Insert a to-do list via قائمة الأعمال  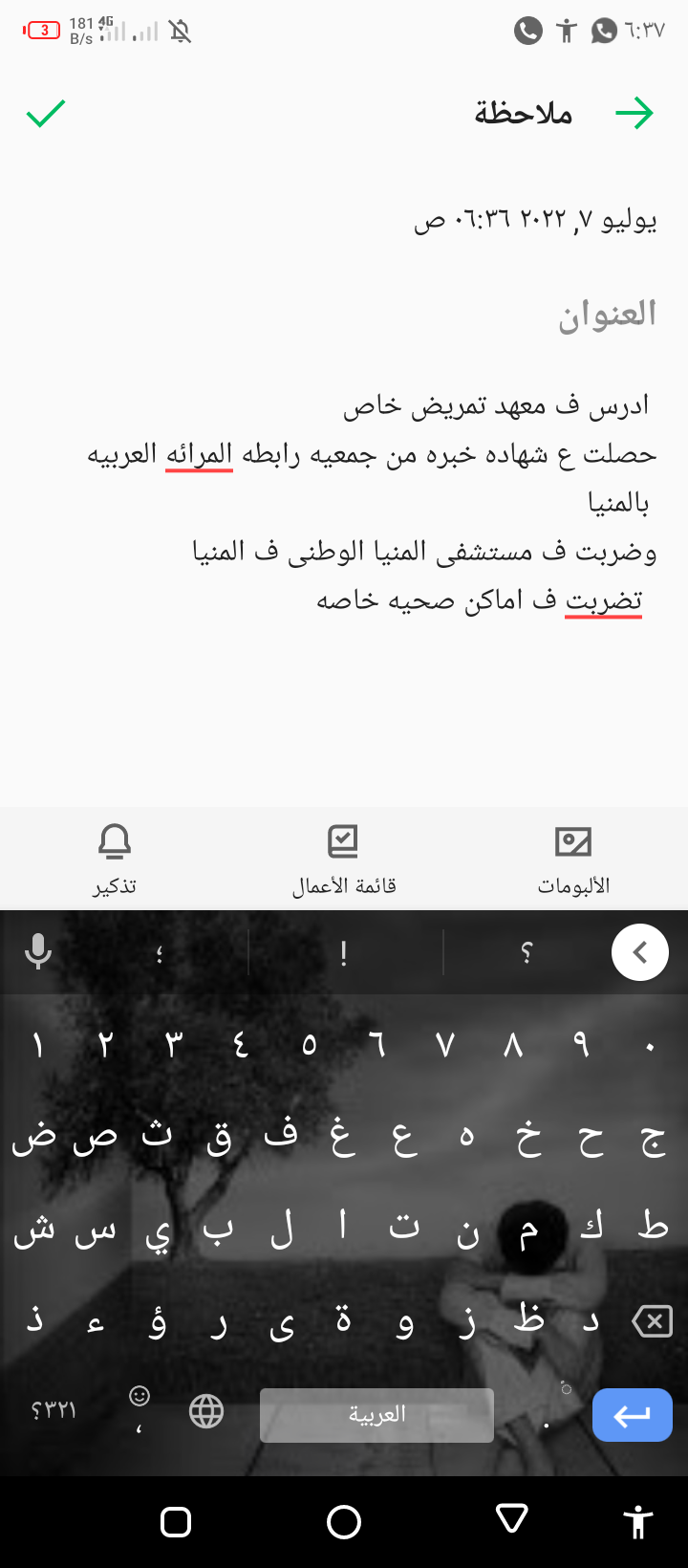pyautogui.click(x=344, y=860)
